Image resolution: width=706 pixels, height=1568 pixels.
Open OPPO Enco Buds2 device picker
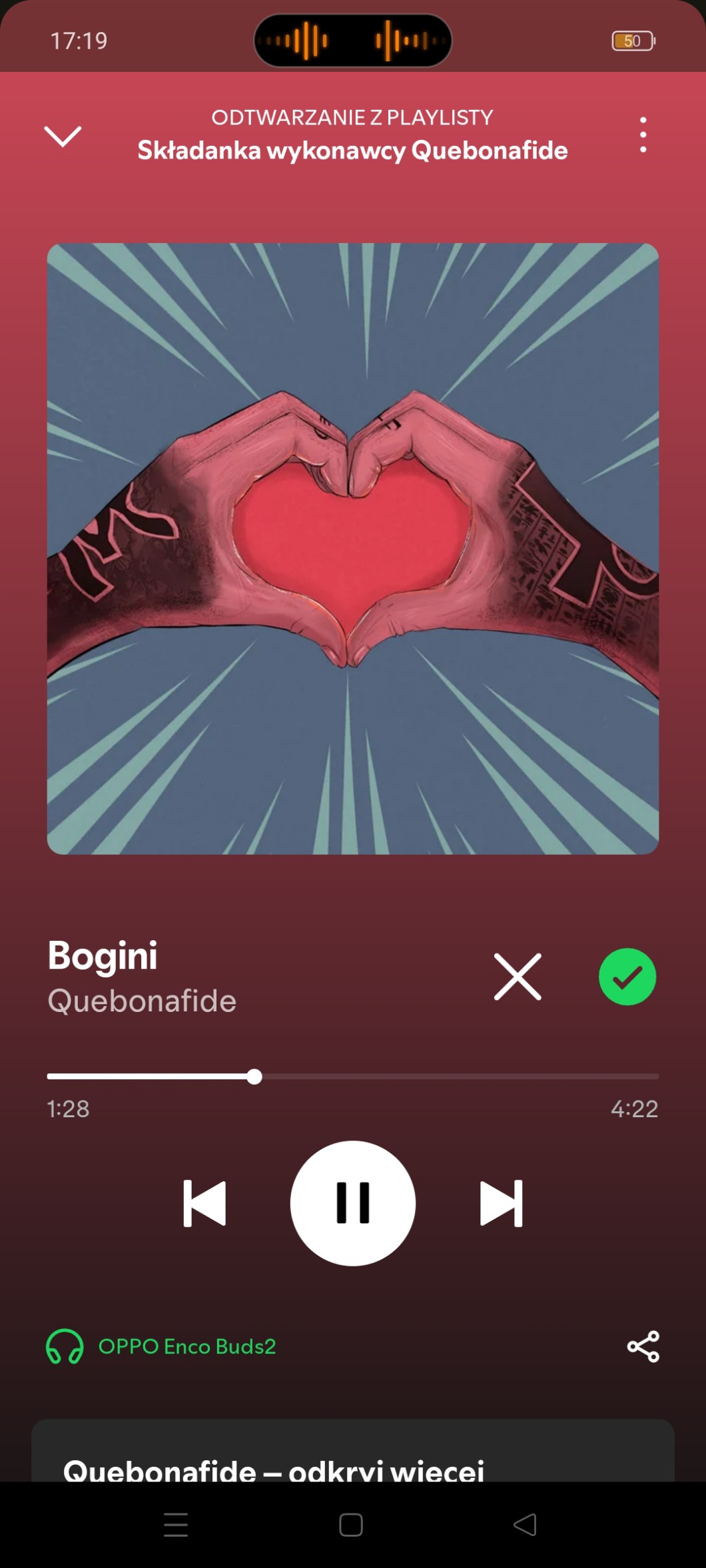[161, 1346]
